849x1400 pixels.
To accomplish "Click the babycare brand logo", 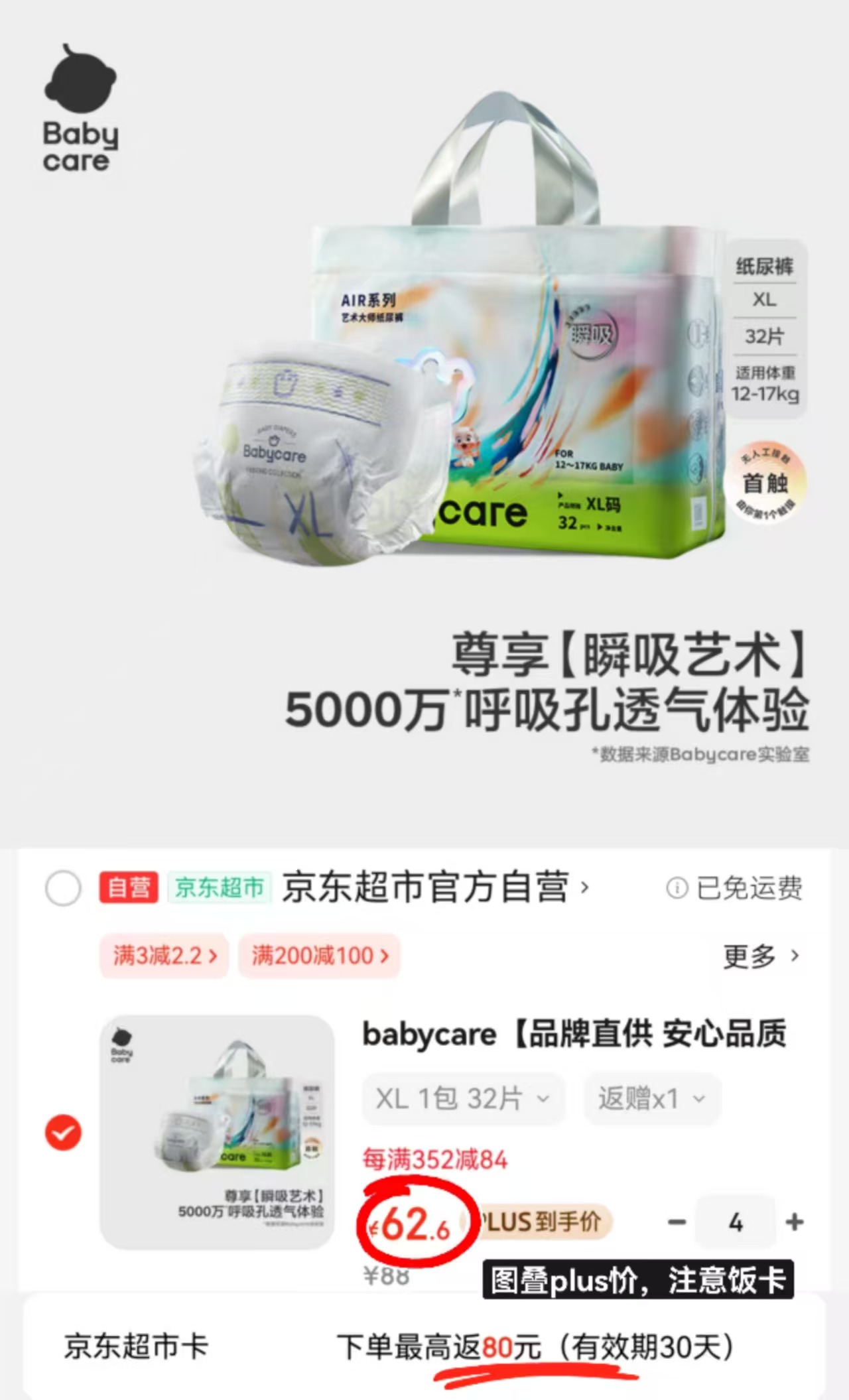I will click(78, 109).
